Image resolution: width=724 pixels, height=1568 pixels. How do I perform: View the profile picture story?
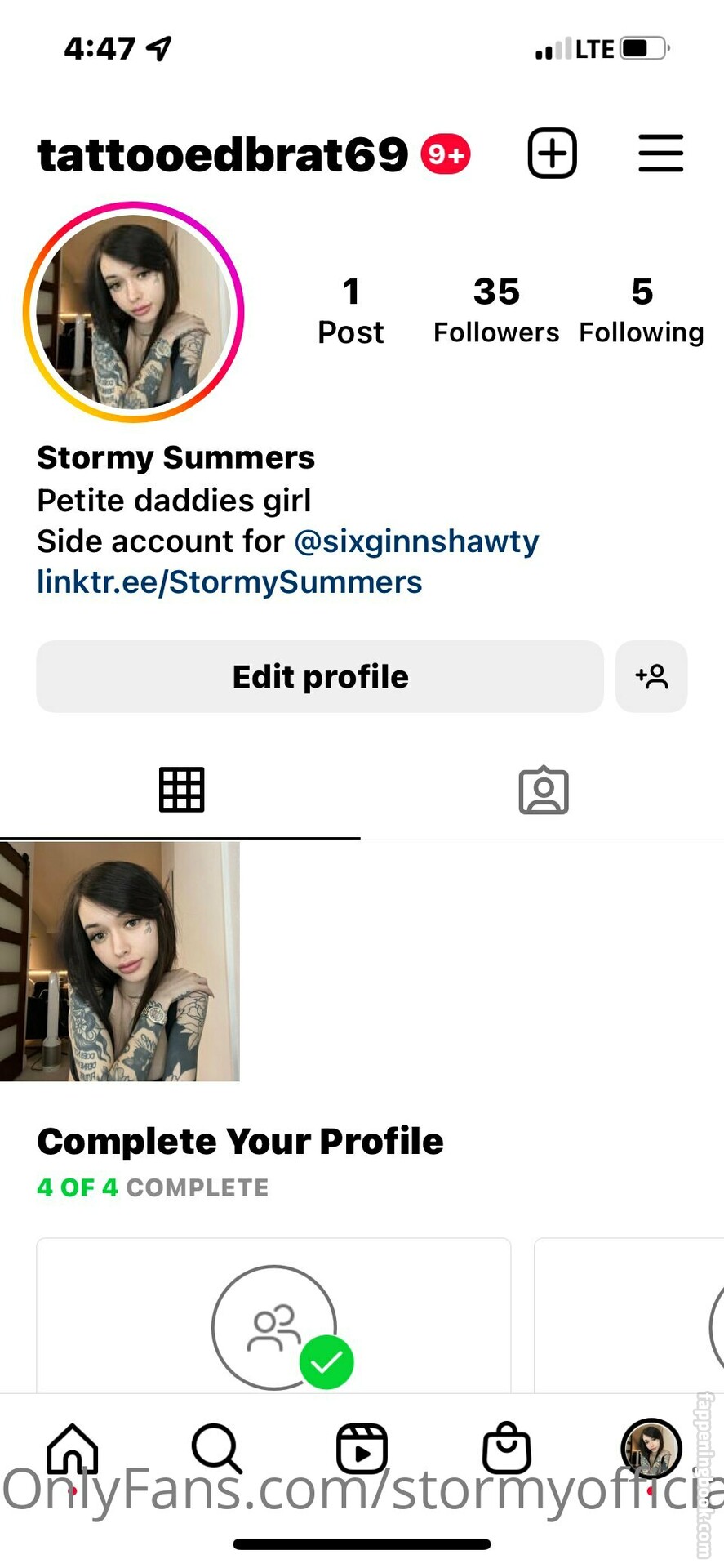point(134,312)
